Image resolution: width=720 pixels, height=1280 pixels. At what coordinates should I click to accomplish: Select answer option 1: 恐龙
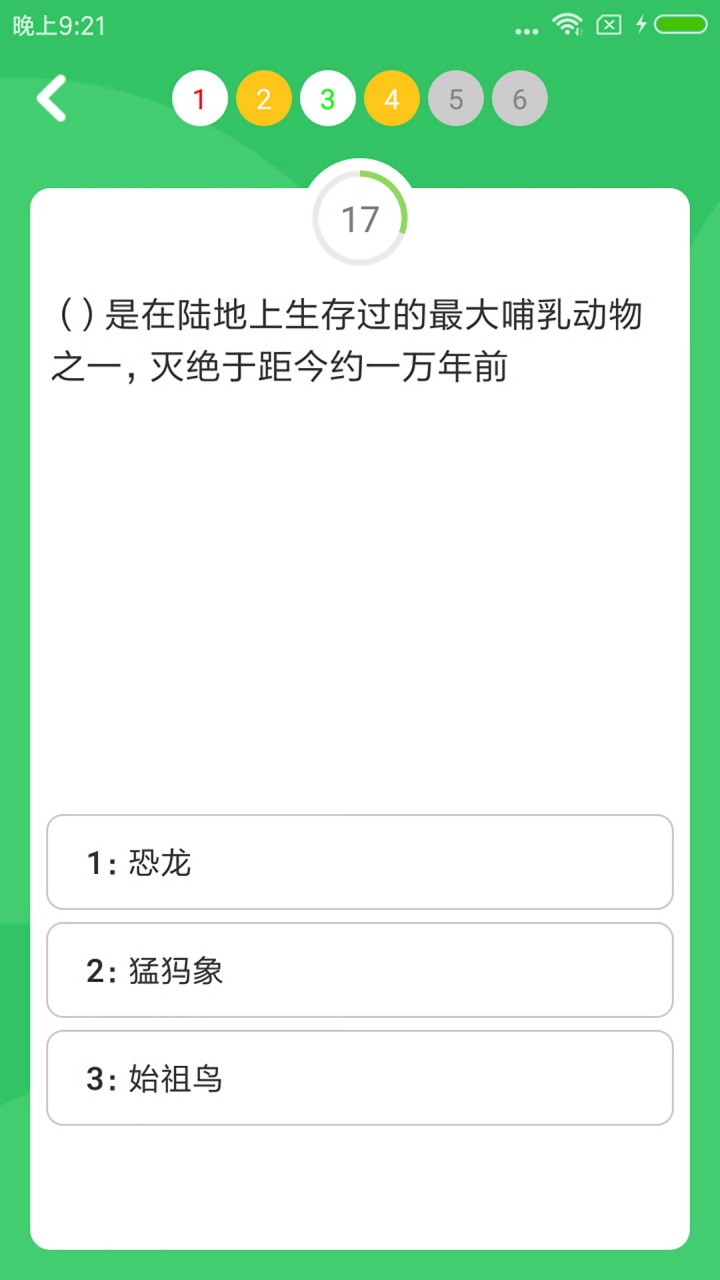[360, 862]
